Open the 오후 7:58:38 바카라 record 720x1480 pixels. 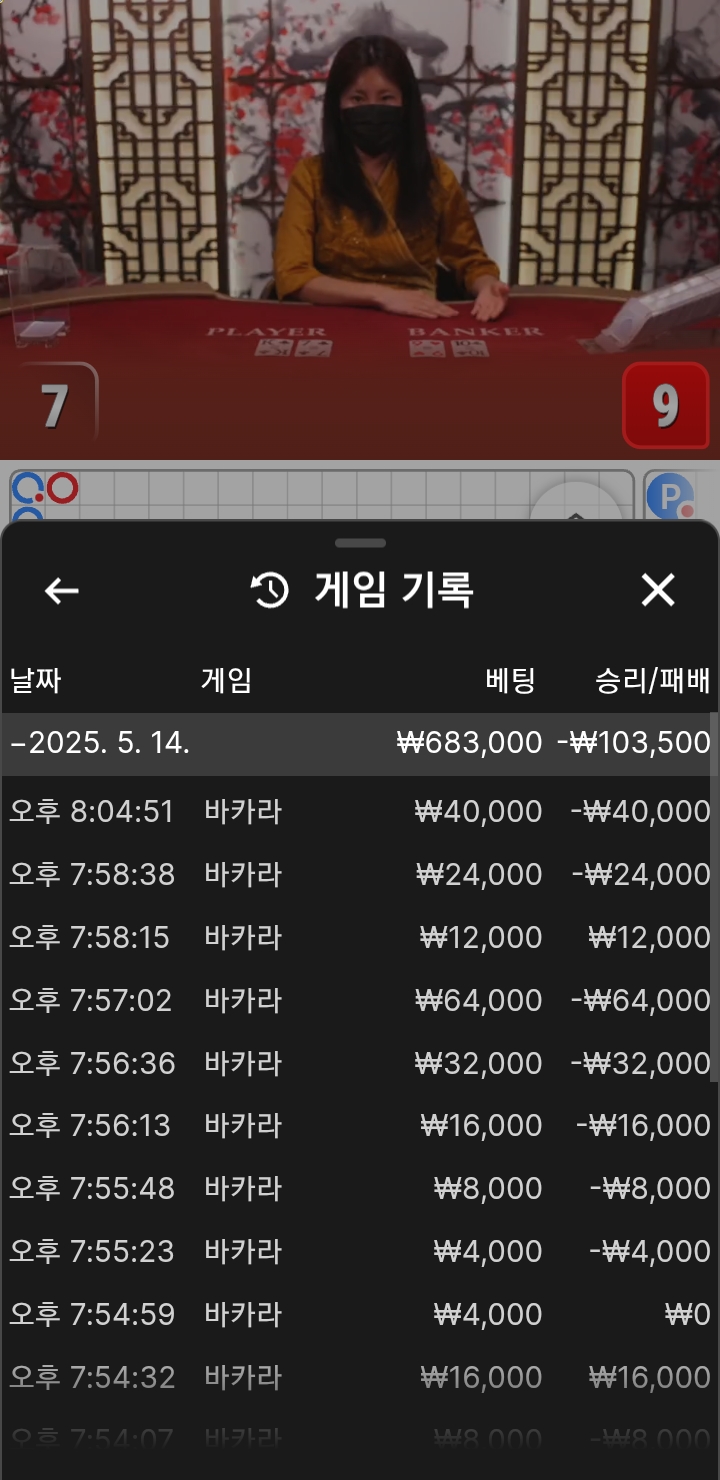pos(360,874)
